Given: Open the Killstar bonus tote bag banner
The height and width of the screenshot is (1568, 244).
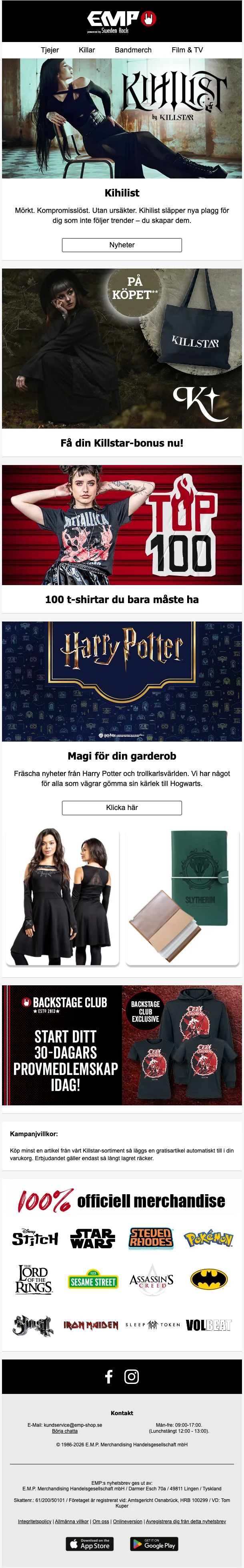Looking at the screenshot, I should coord(122,348).
